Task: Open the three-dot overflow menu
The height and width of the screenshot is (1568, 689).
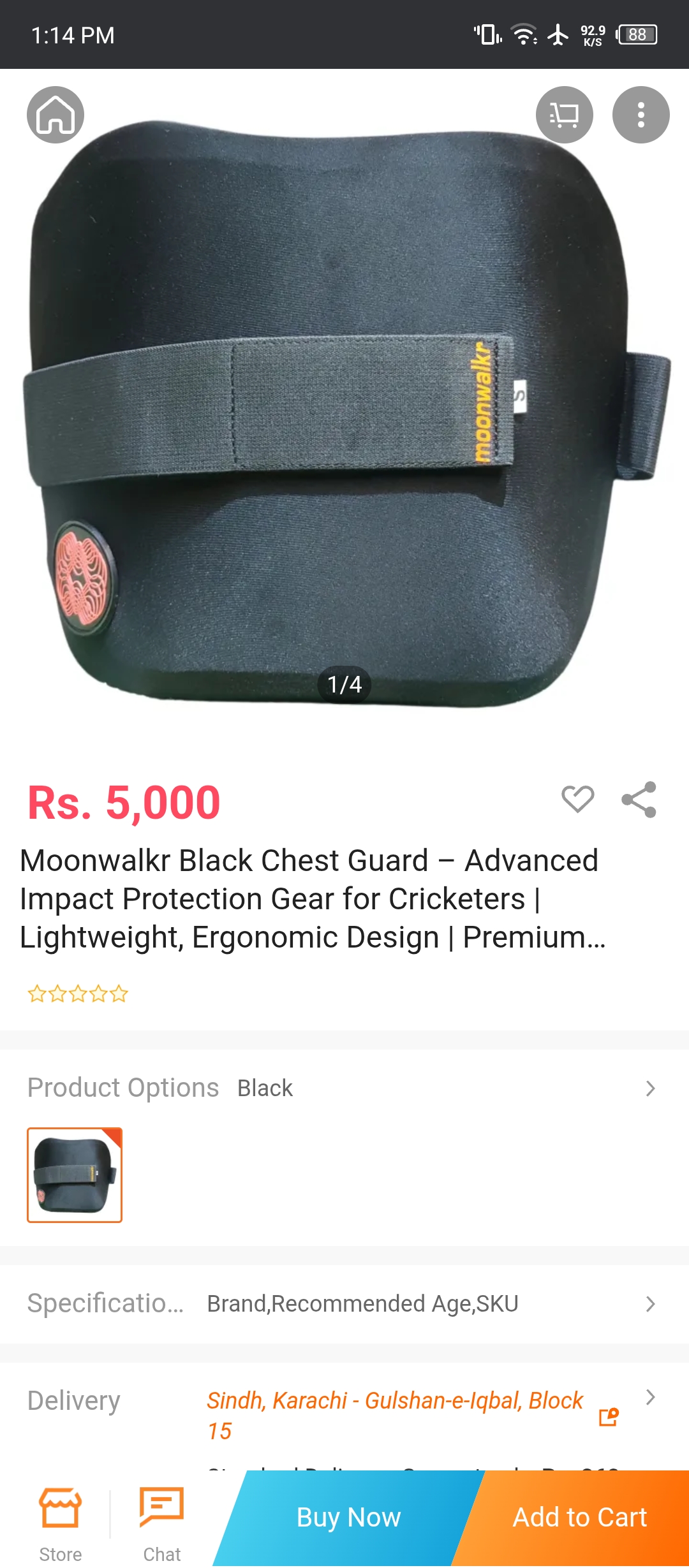Action: 641,115
